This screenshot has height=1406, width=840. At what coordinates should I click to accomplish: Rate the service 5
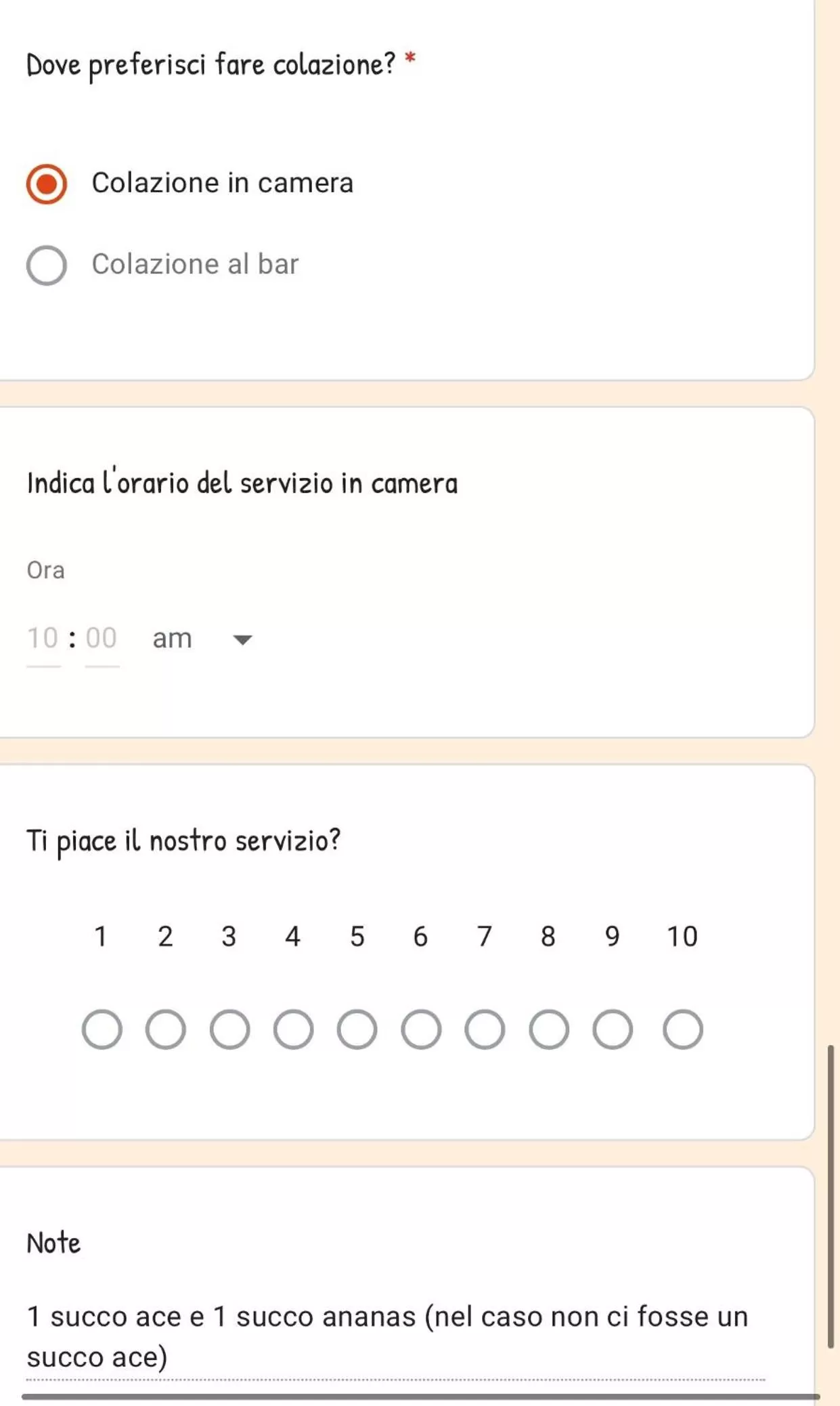357,1029
